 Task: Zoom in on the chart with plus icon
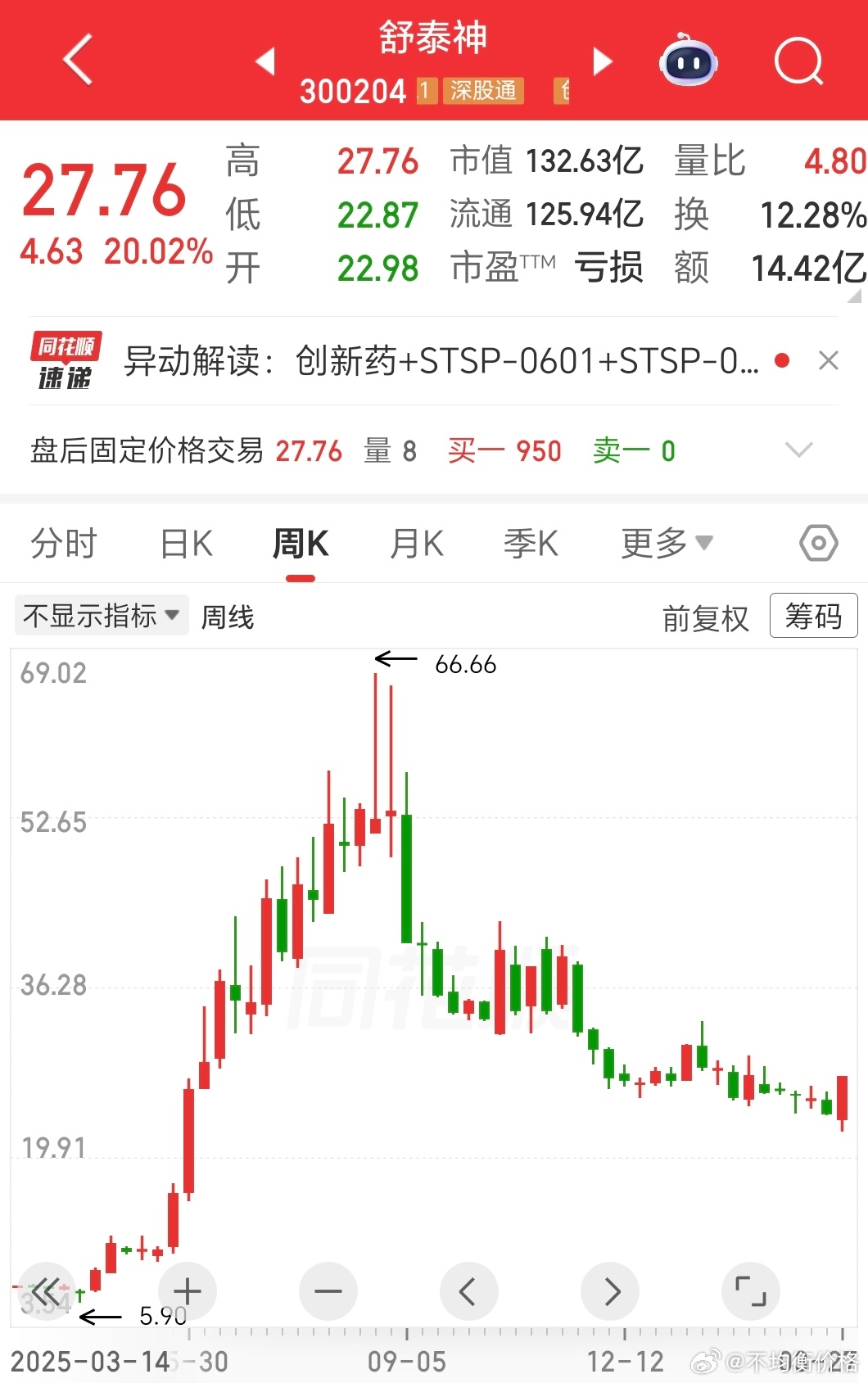click(x=187, y=1291)
